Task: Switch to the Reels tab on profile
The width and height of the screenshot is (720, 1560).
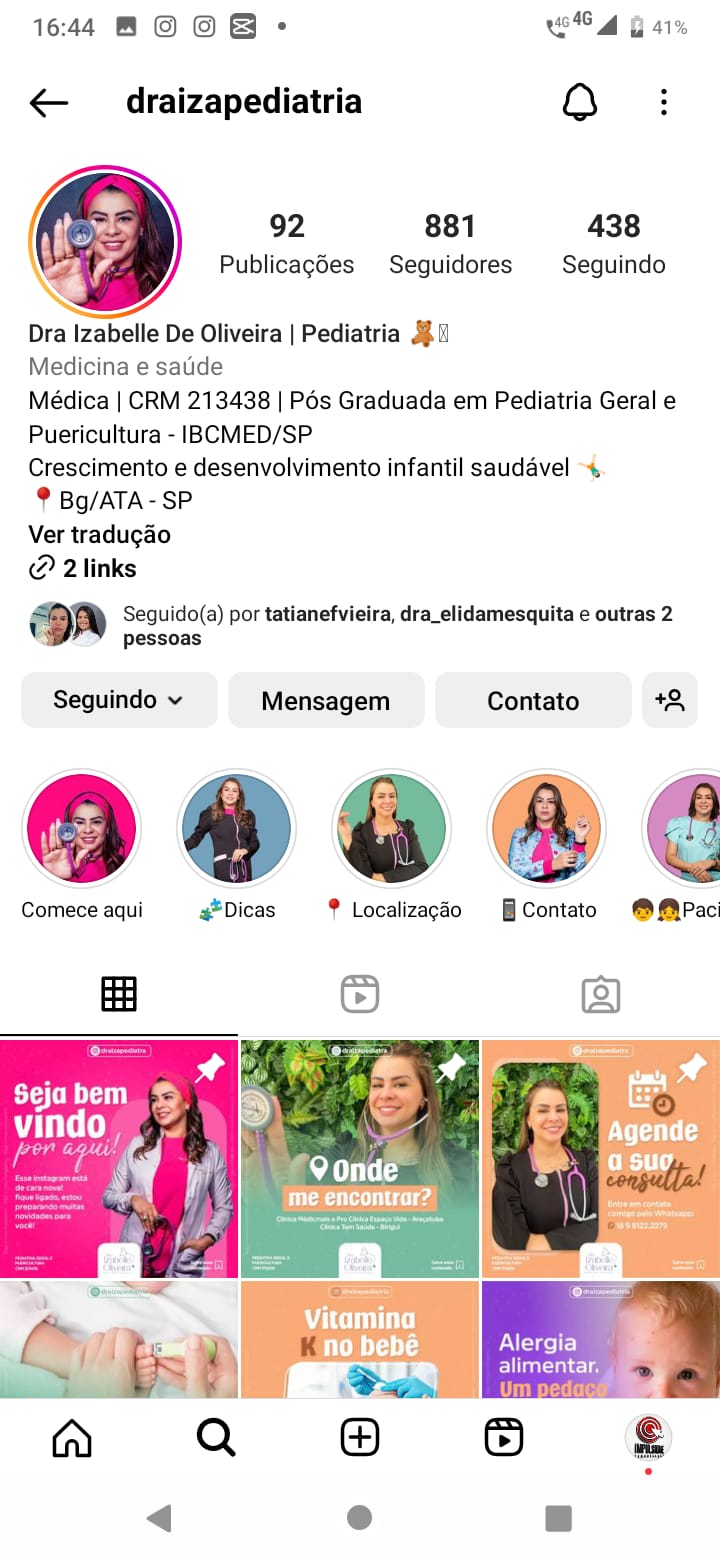Action: click(x=359, y=994)
